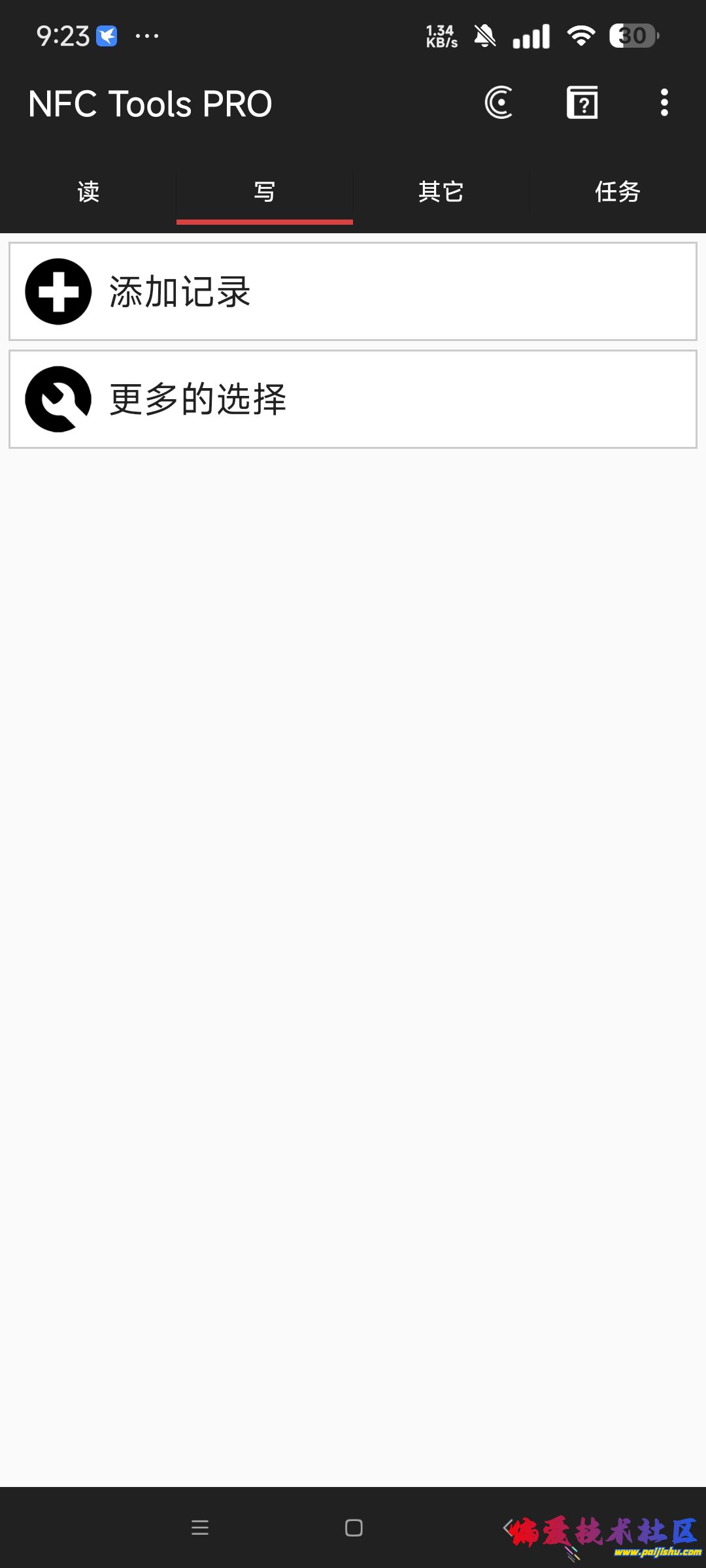Select the 写 tab

[x=265, y=192]
